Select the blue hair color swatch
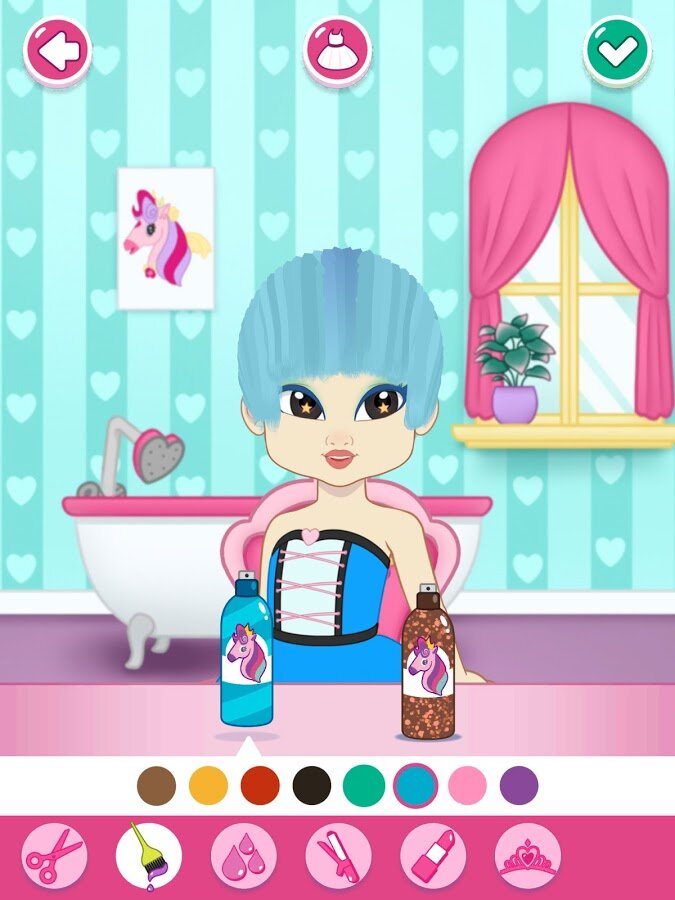The height and width of the screenshot is (900, 675). [415, 785]
